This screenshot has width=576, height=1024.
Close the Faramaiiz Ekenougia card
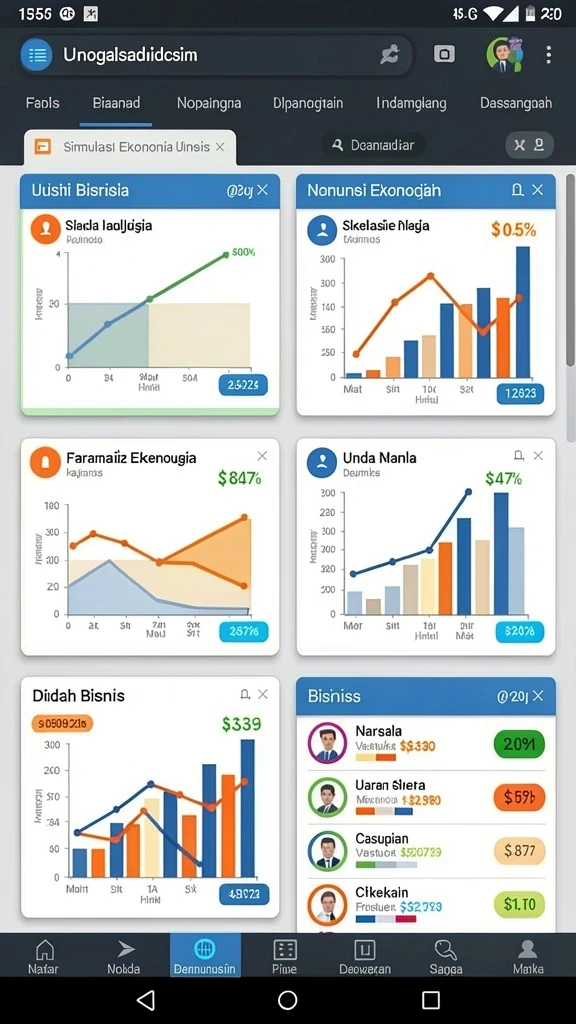262,456
